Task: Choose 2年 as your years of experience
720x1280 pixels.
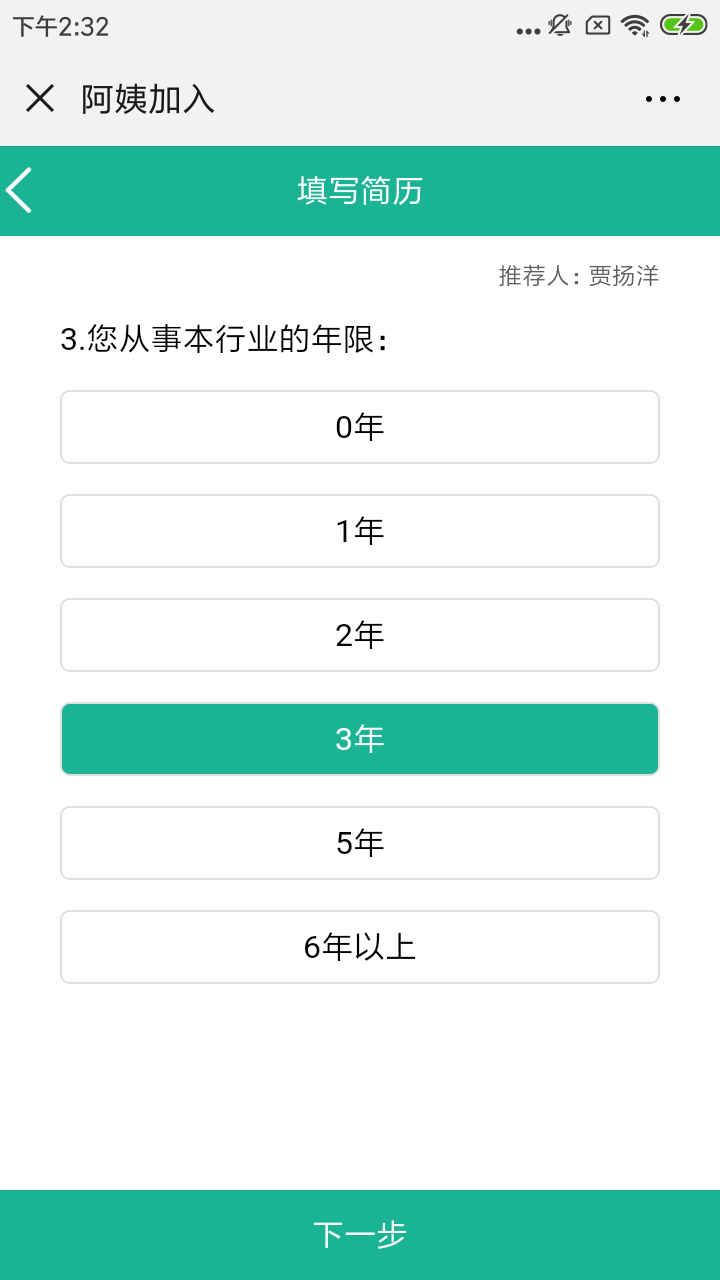Action: 360,635
